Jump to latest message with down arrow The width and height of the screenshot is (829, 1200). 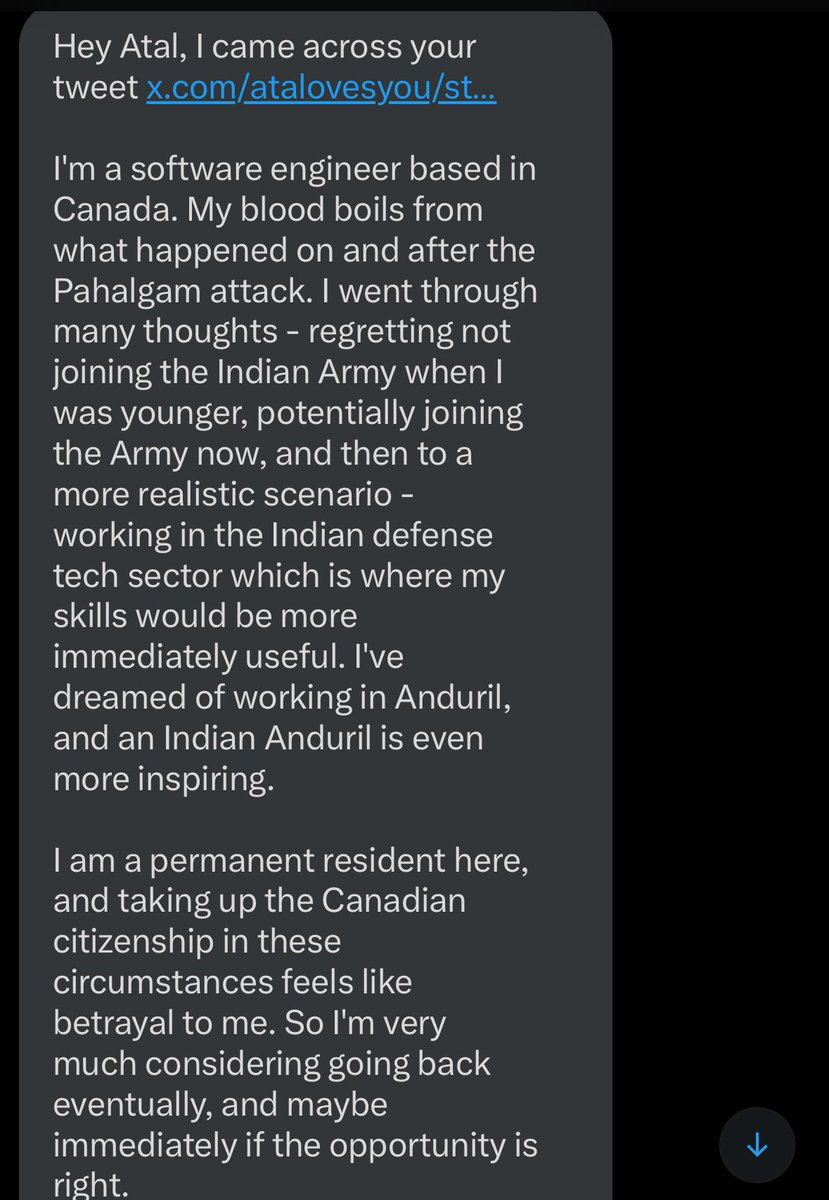click(x=757, y=1142)
